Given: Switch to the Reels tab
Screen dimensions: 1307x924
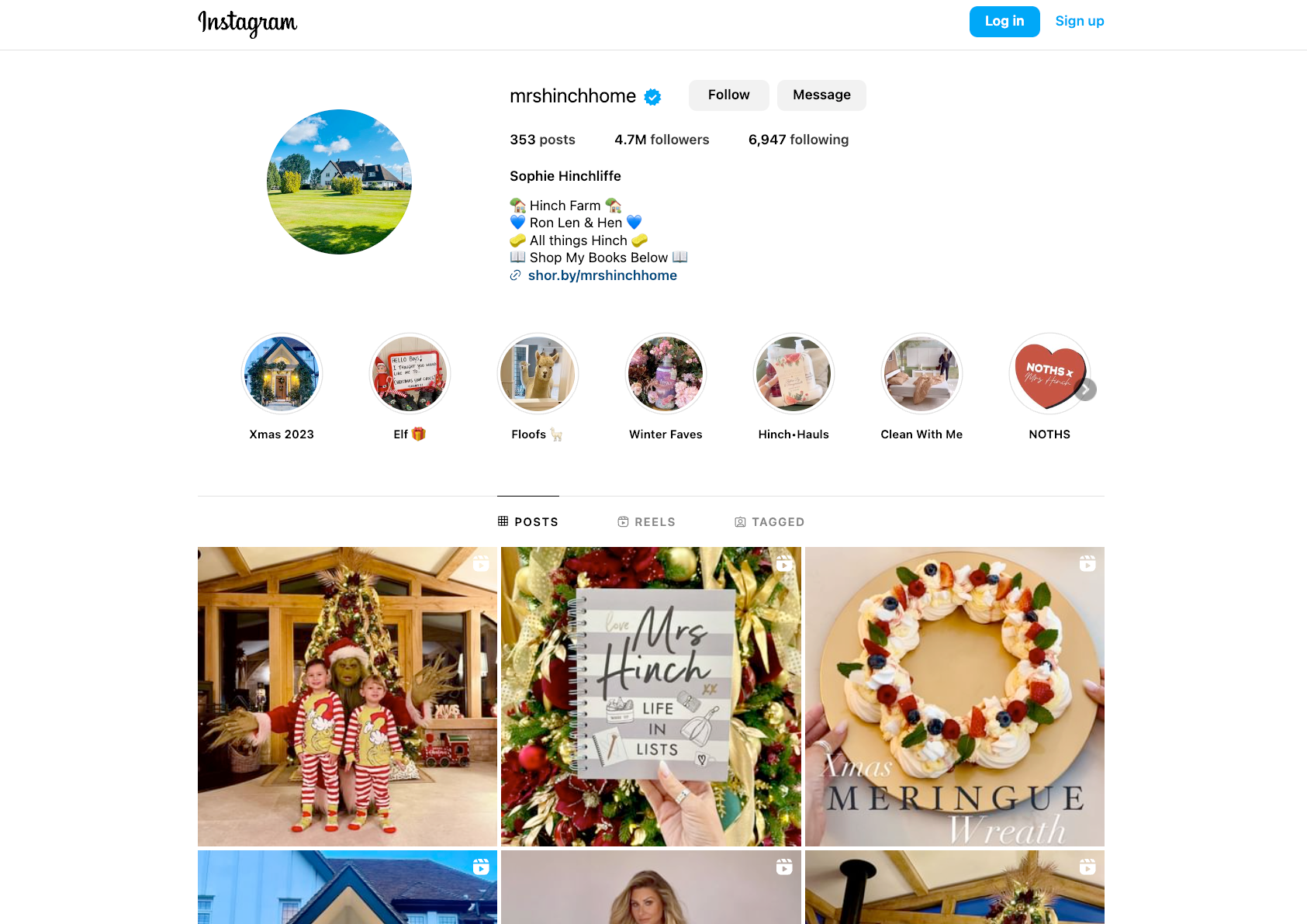Looking at the screenshot, I should [x=646, y=522].
